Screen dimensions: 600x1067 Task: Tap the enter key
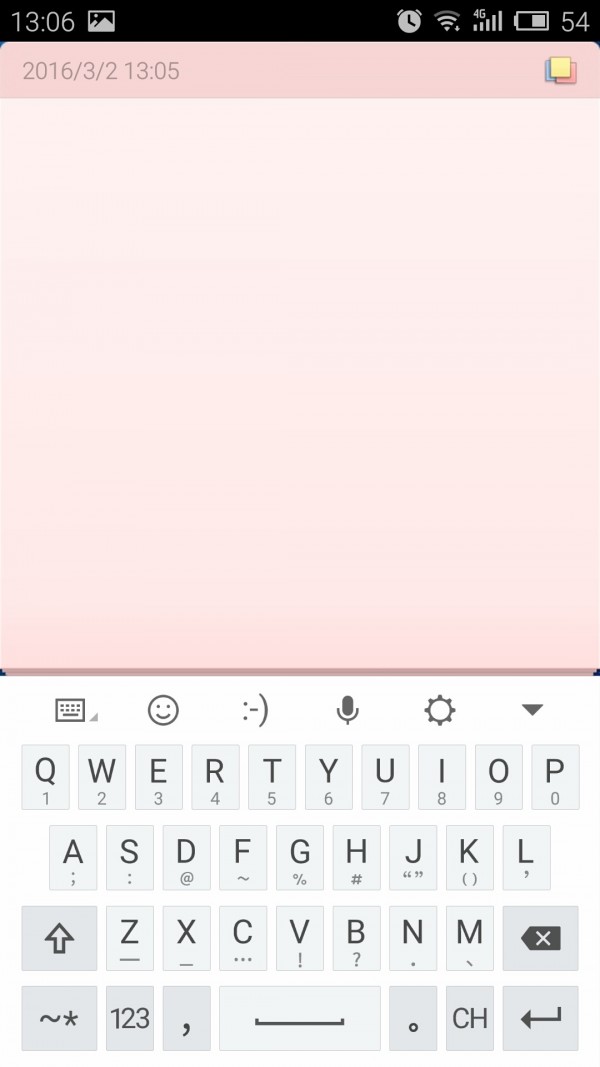pyautogui.click(x=540, y=1018)
